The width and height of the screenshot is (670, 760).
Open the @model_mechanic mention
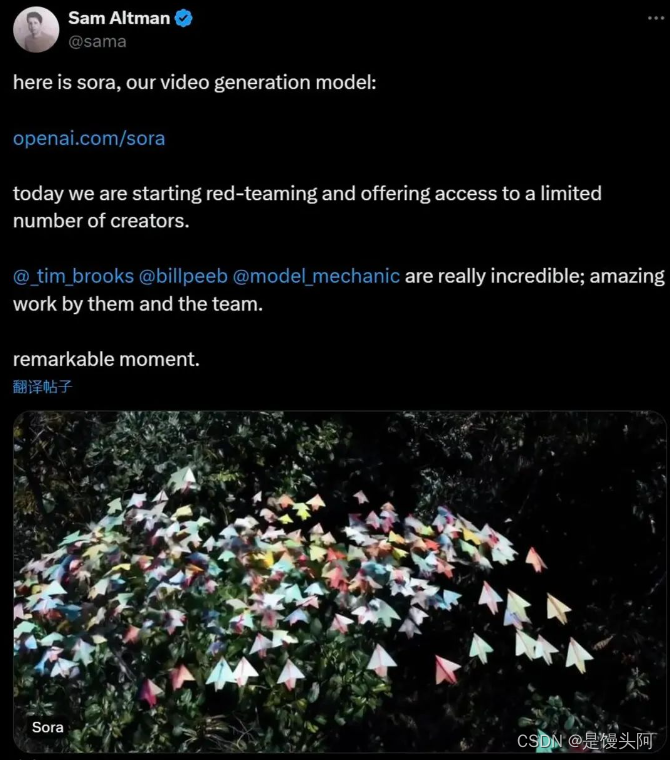click(x=316, y=276)
